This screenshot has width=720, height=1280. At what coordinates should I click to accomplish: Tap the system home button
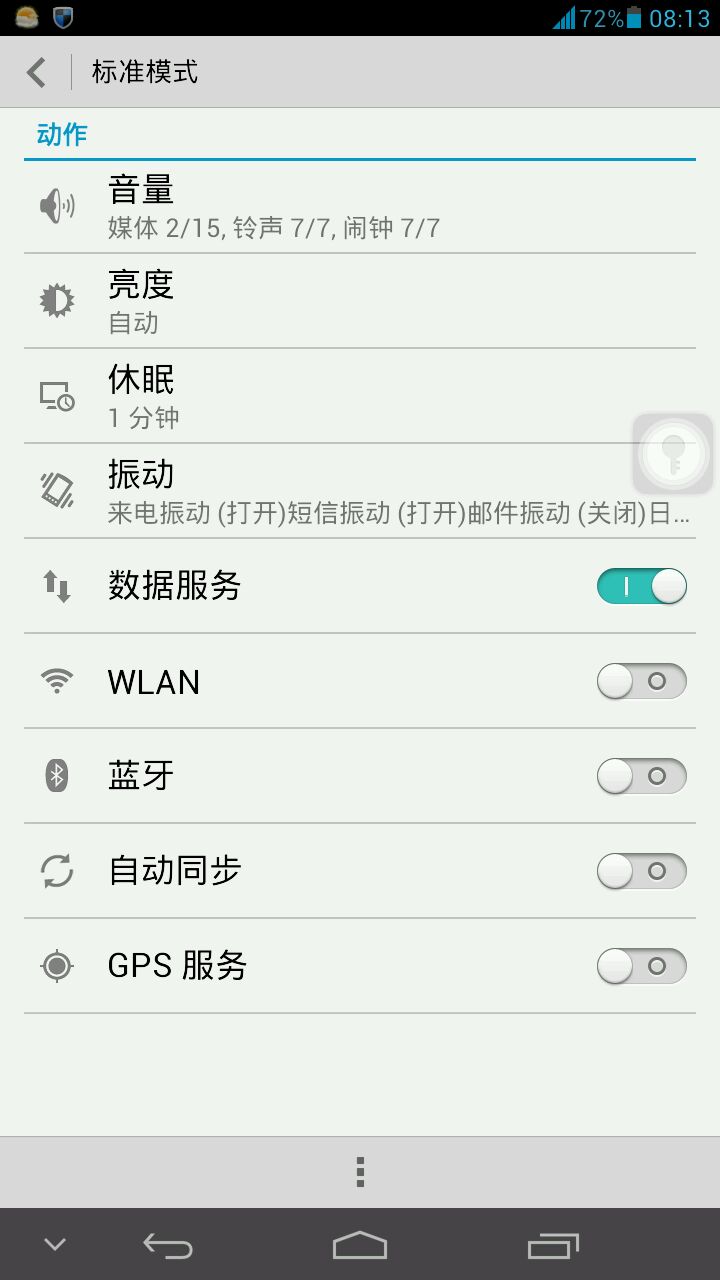[x=360, y=1245]
